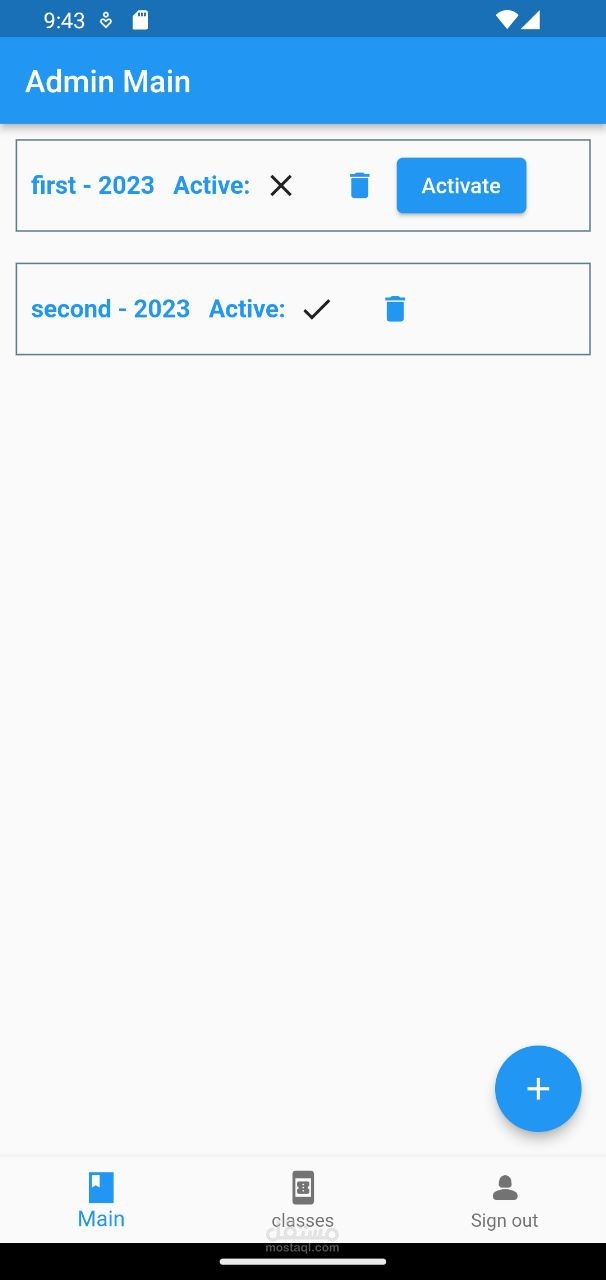Go to the Main tab

(101, 1200)
